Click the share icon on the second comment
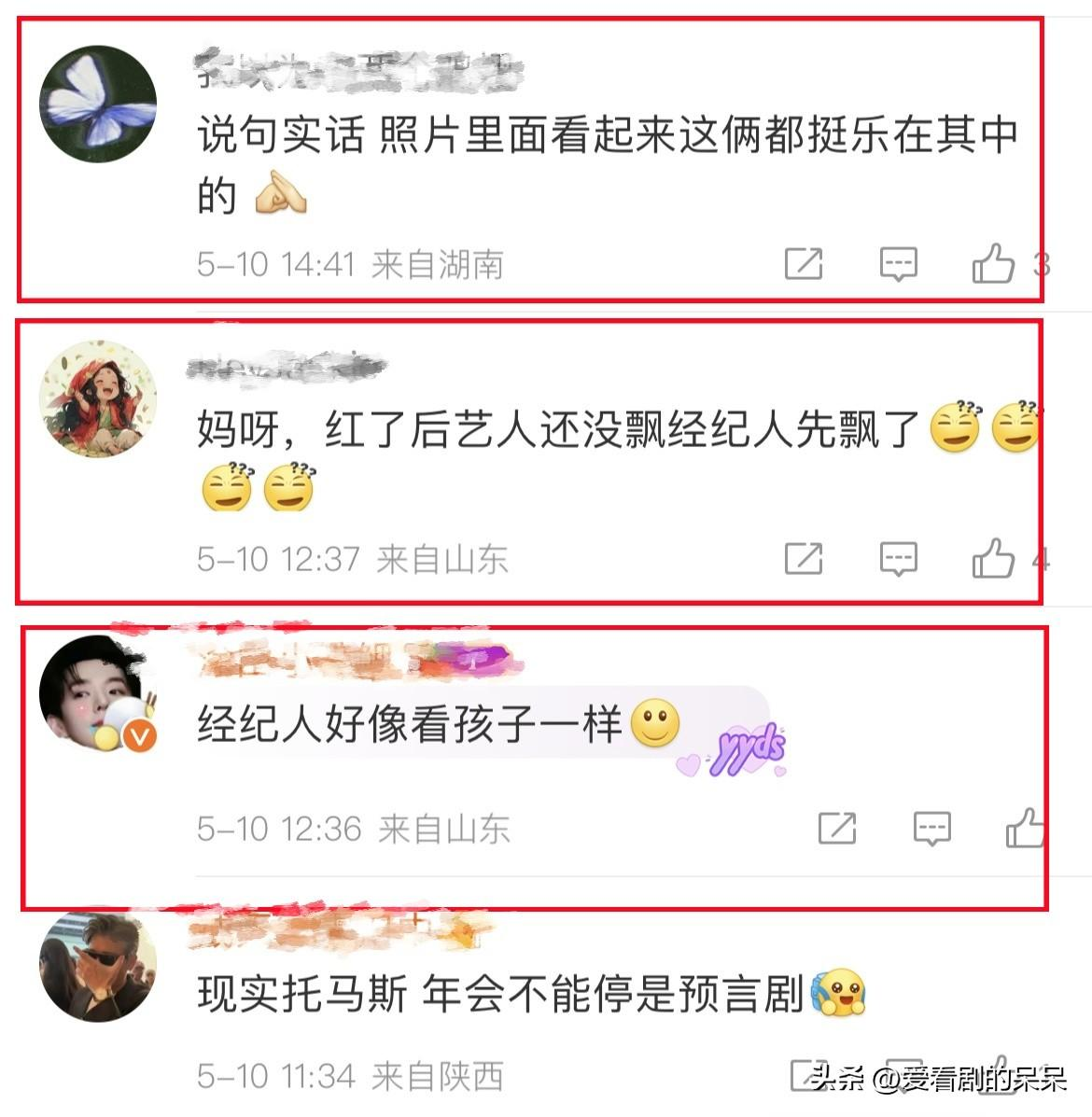 pos(804,558)
